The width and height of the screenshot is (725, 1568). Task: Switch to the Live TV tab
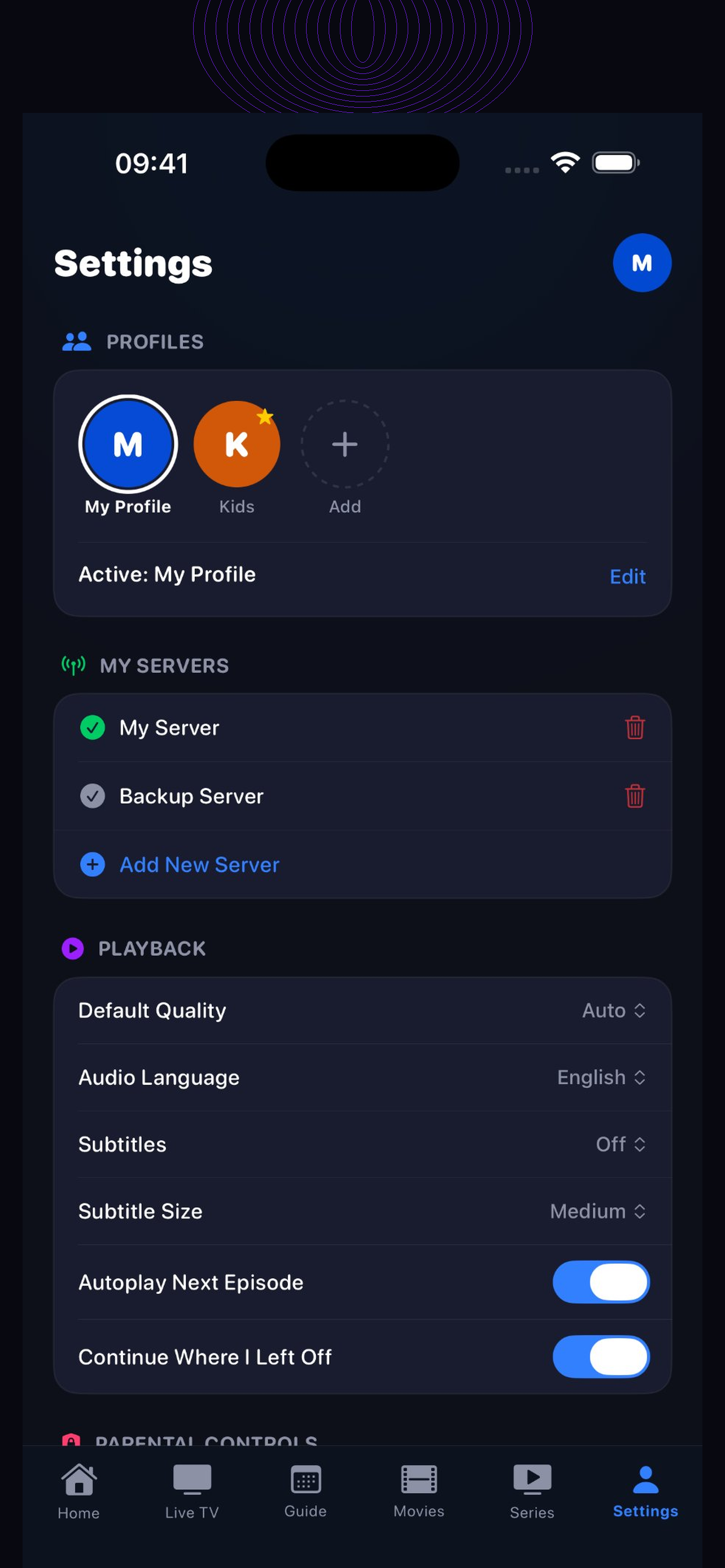(192, 1490)
